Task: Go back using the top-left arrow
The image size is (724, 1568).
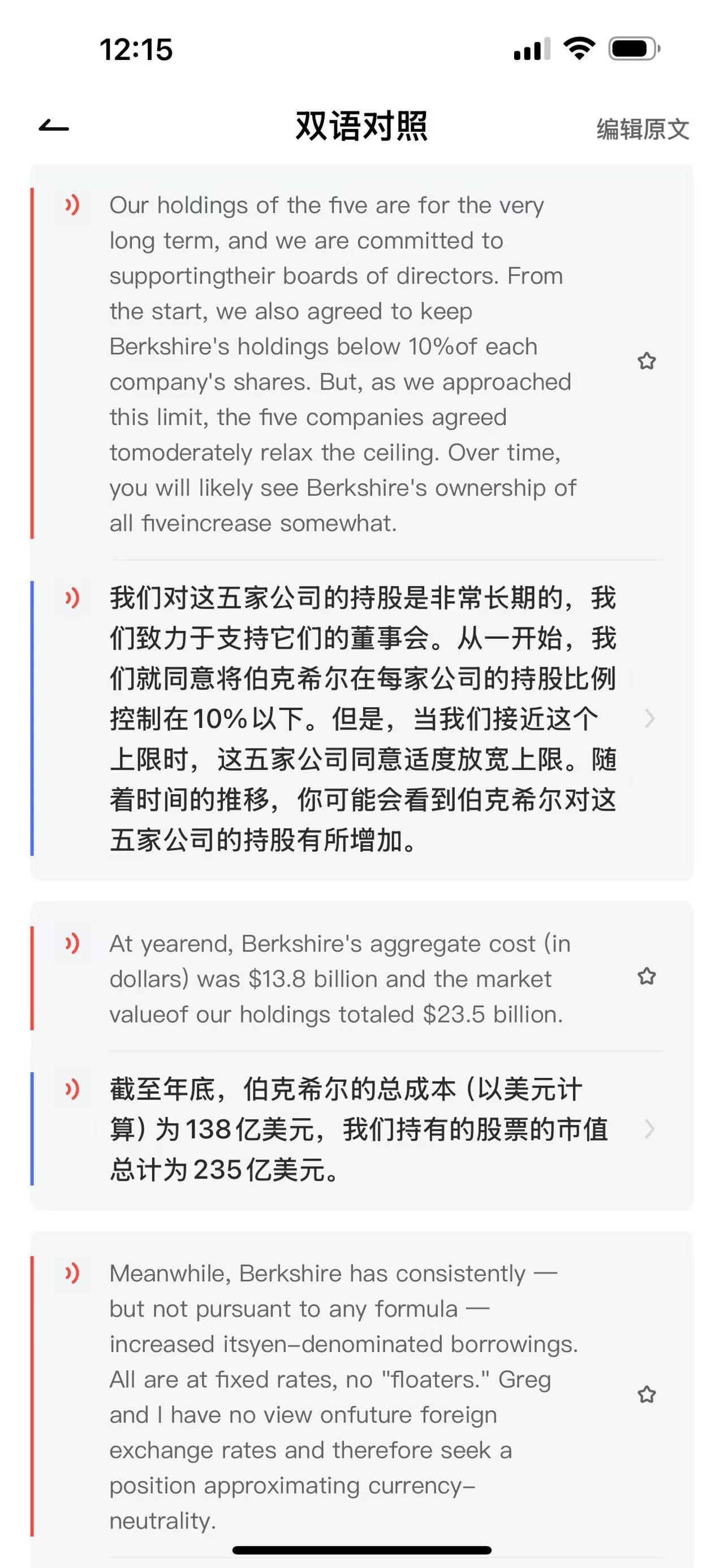Action: point(54,127)
